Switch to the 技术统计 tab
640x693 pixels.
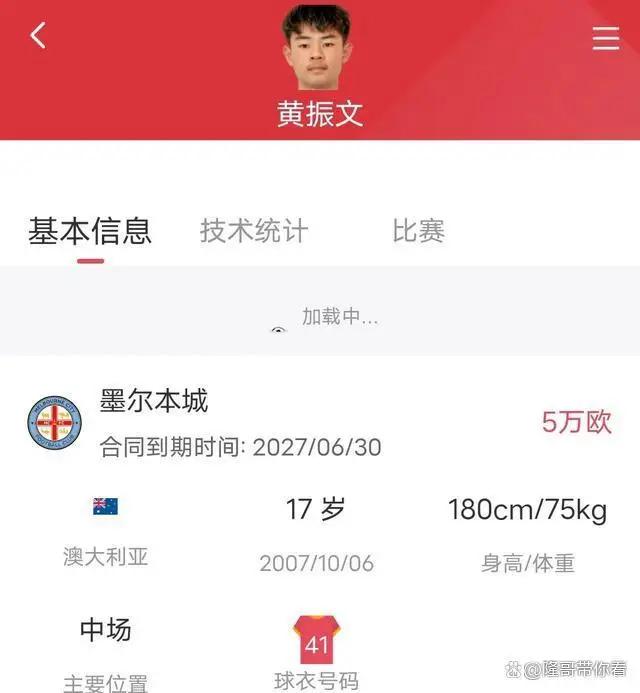coord(254,231)
